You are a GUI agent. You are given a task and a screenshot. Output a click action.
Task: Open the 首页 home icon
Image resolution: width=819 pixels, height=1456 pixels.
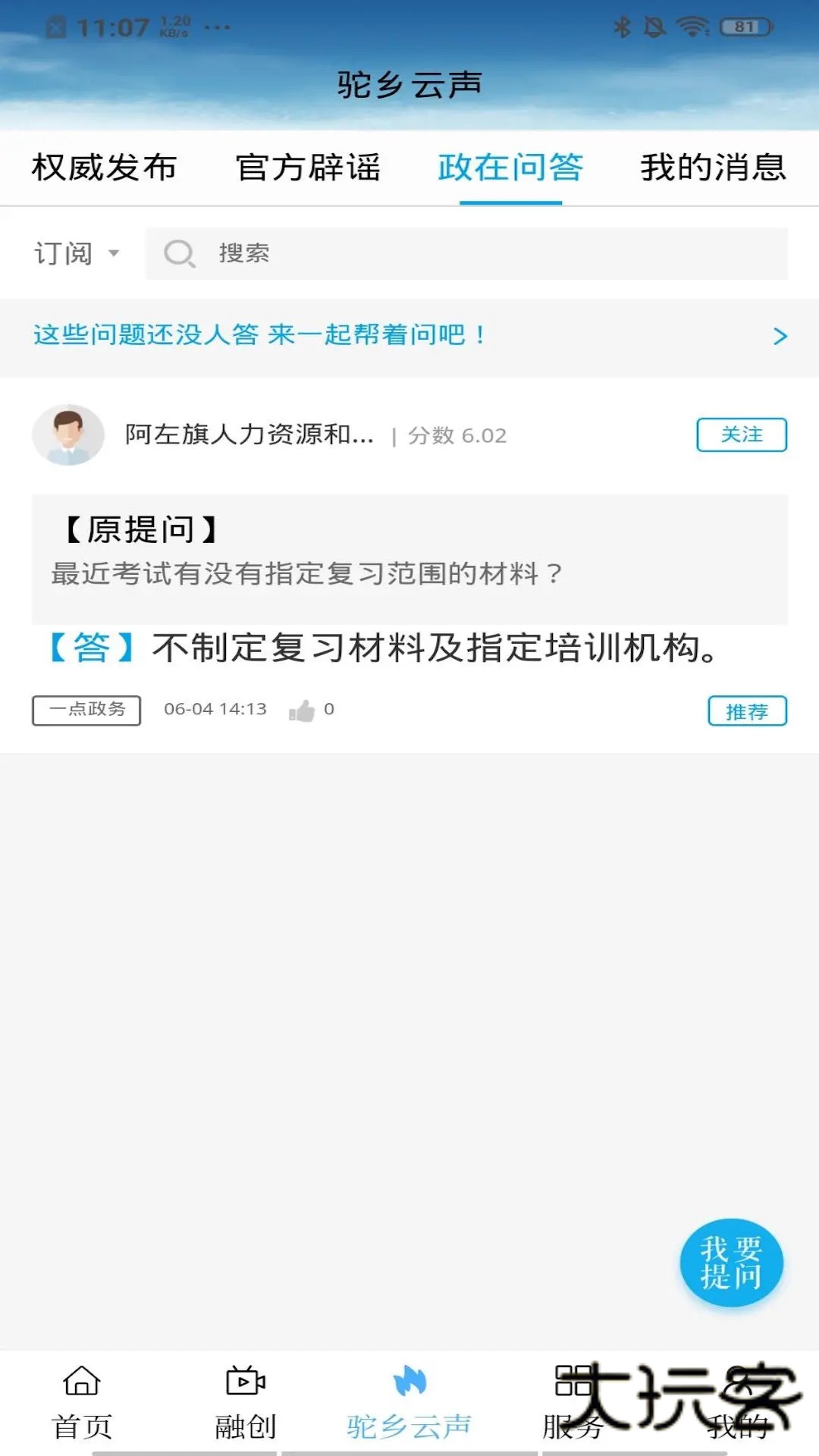(81, 1399)
